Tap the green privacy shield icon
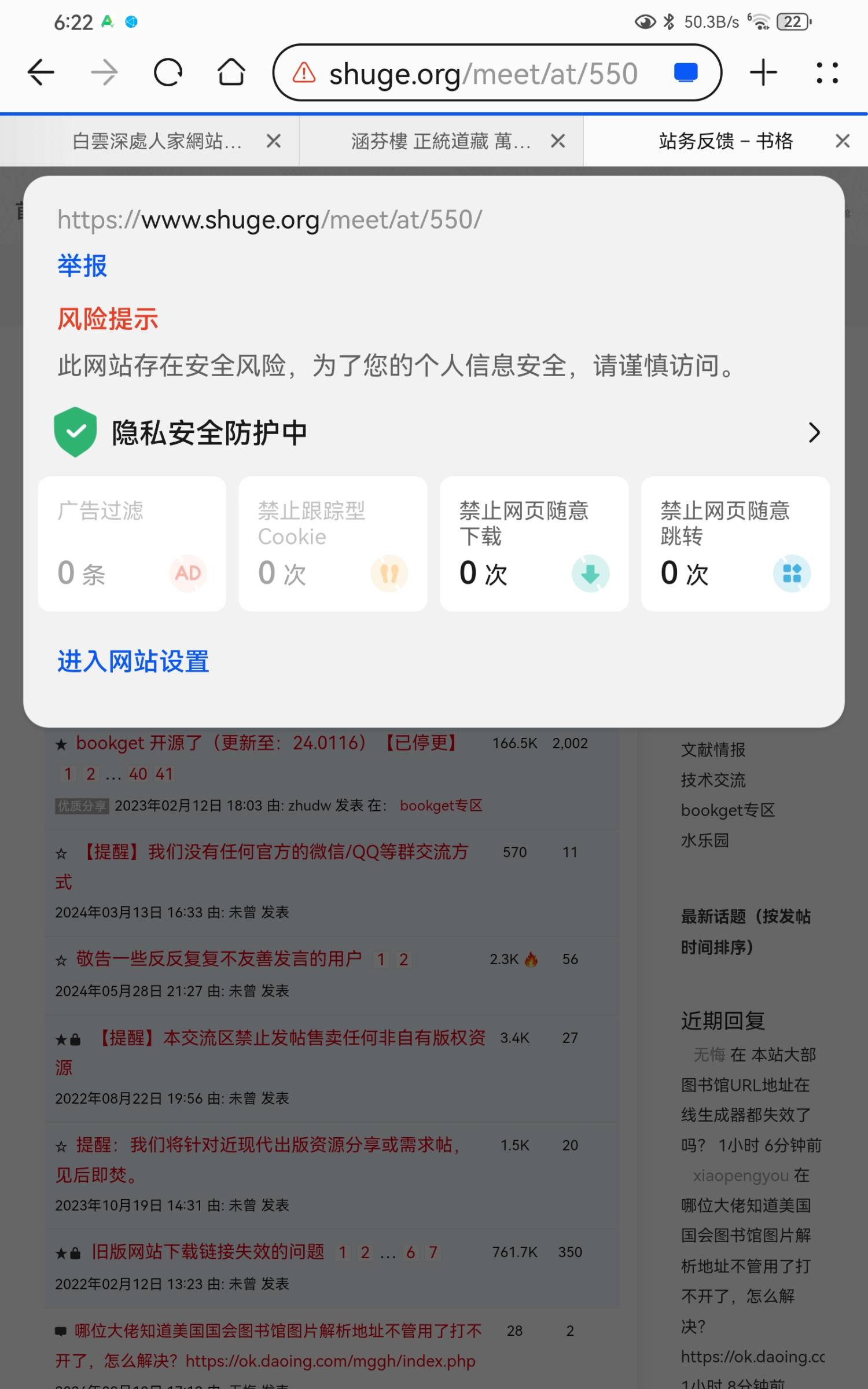The width and height of the screenshot is (868, 1389). (x=75, y=433)
